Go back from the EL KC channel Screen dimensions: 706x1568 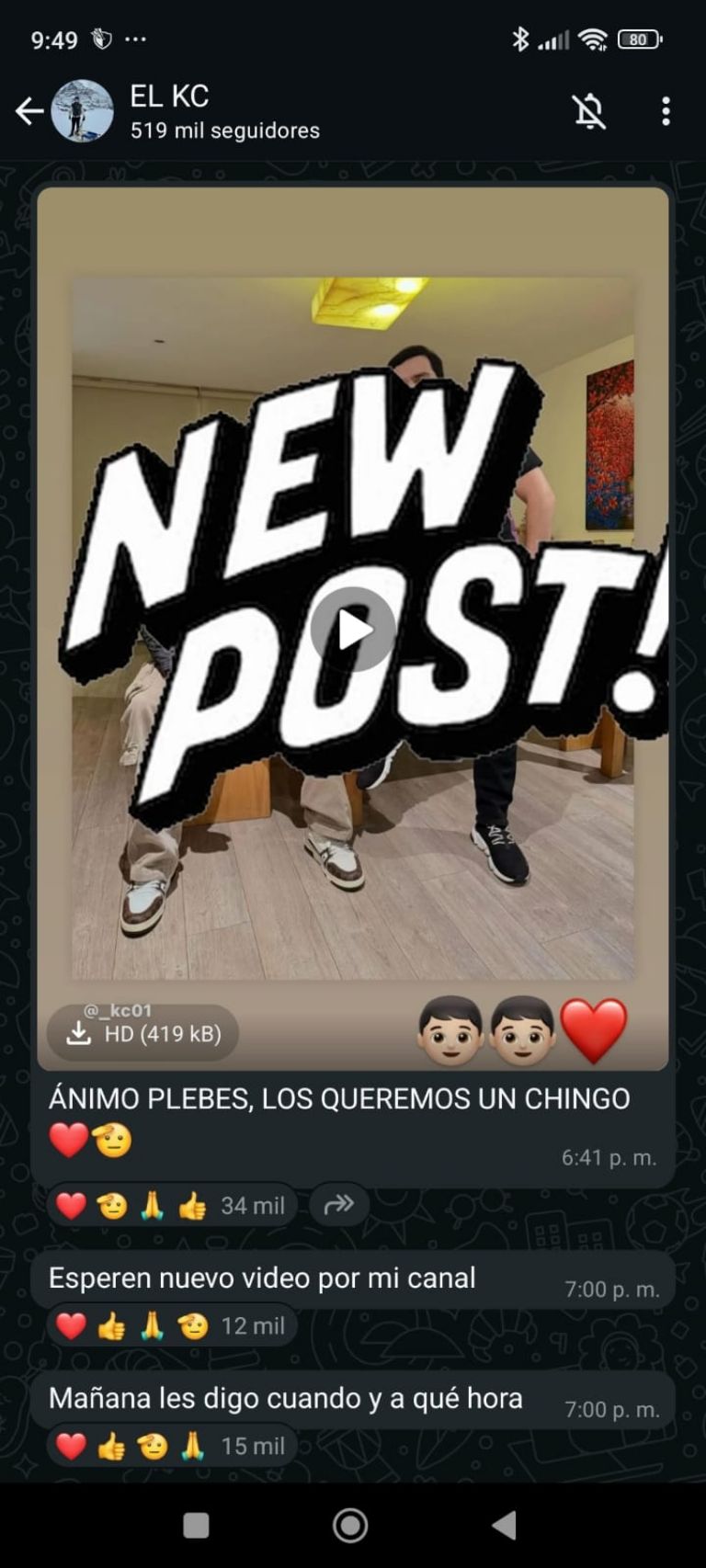[29, 112]
